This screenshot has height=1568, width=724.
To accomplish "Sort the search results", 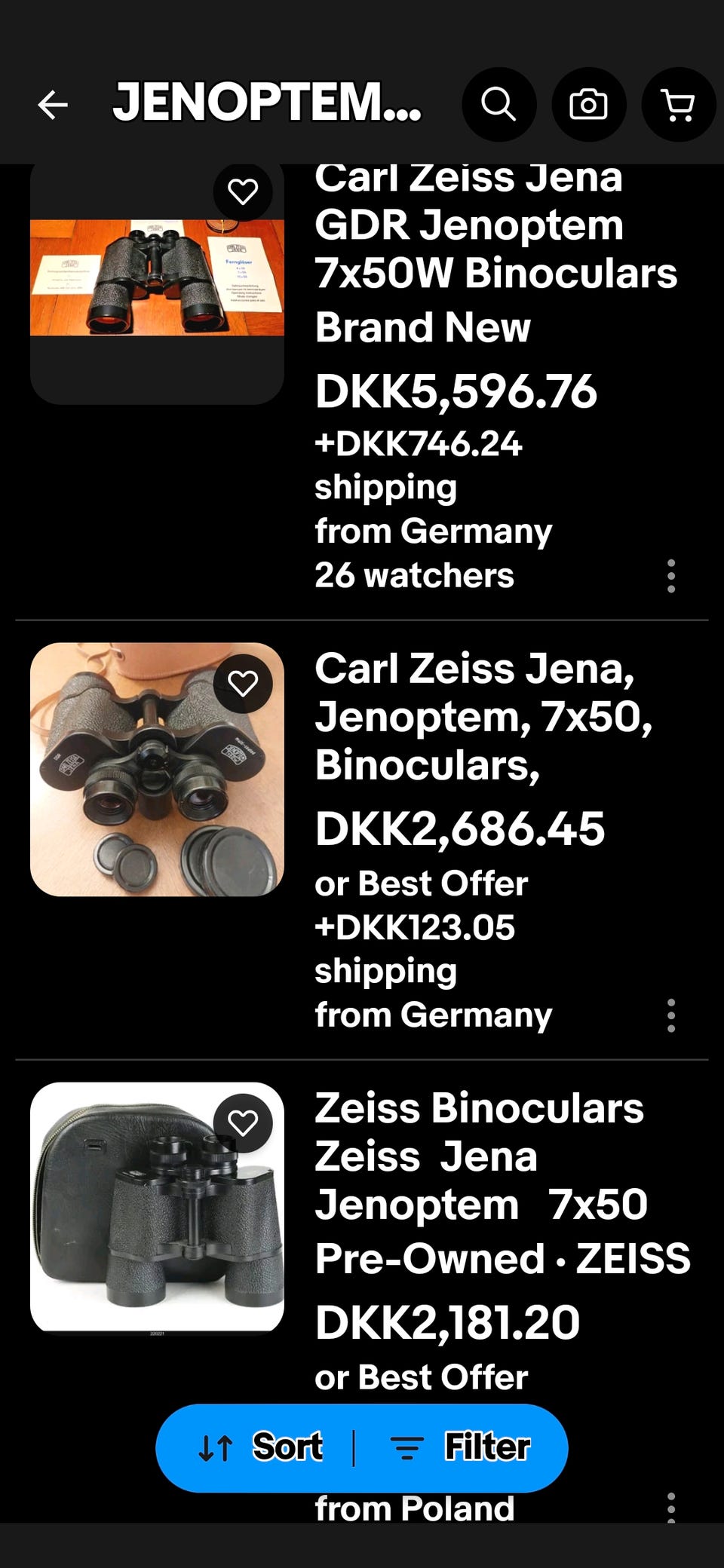I will [261, 1447].
